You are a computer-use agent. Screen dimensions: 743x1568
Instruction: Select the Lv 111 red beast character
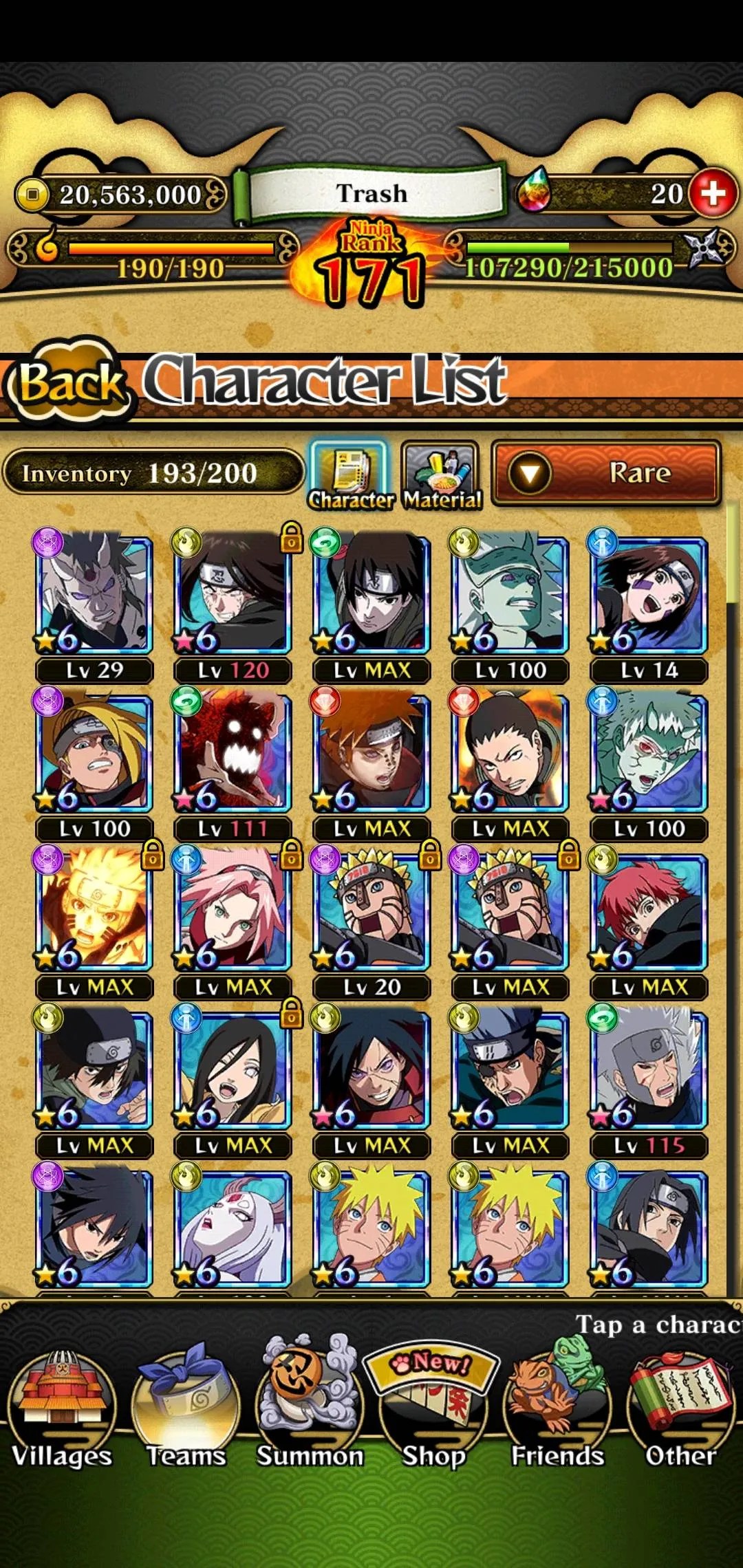[x=233, y=753]
